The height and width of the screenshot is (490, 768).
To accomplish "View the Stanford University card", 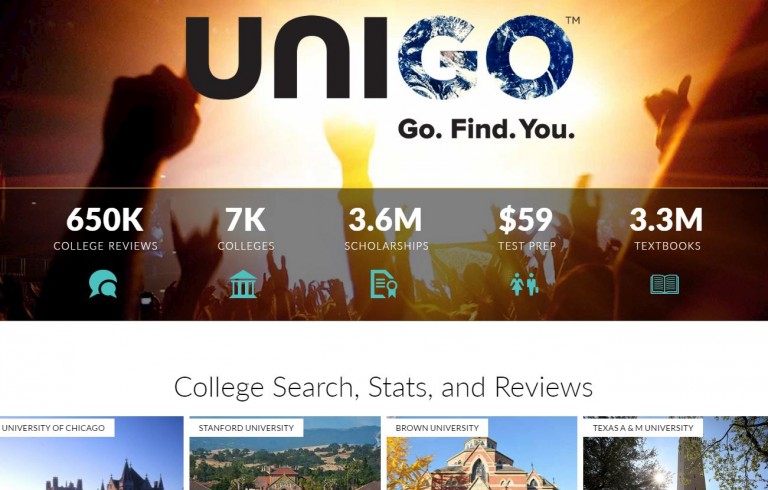I will (285, 455).
